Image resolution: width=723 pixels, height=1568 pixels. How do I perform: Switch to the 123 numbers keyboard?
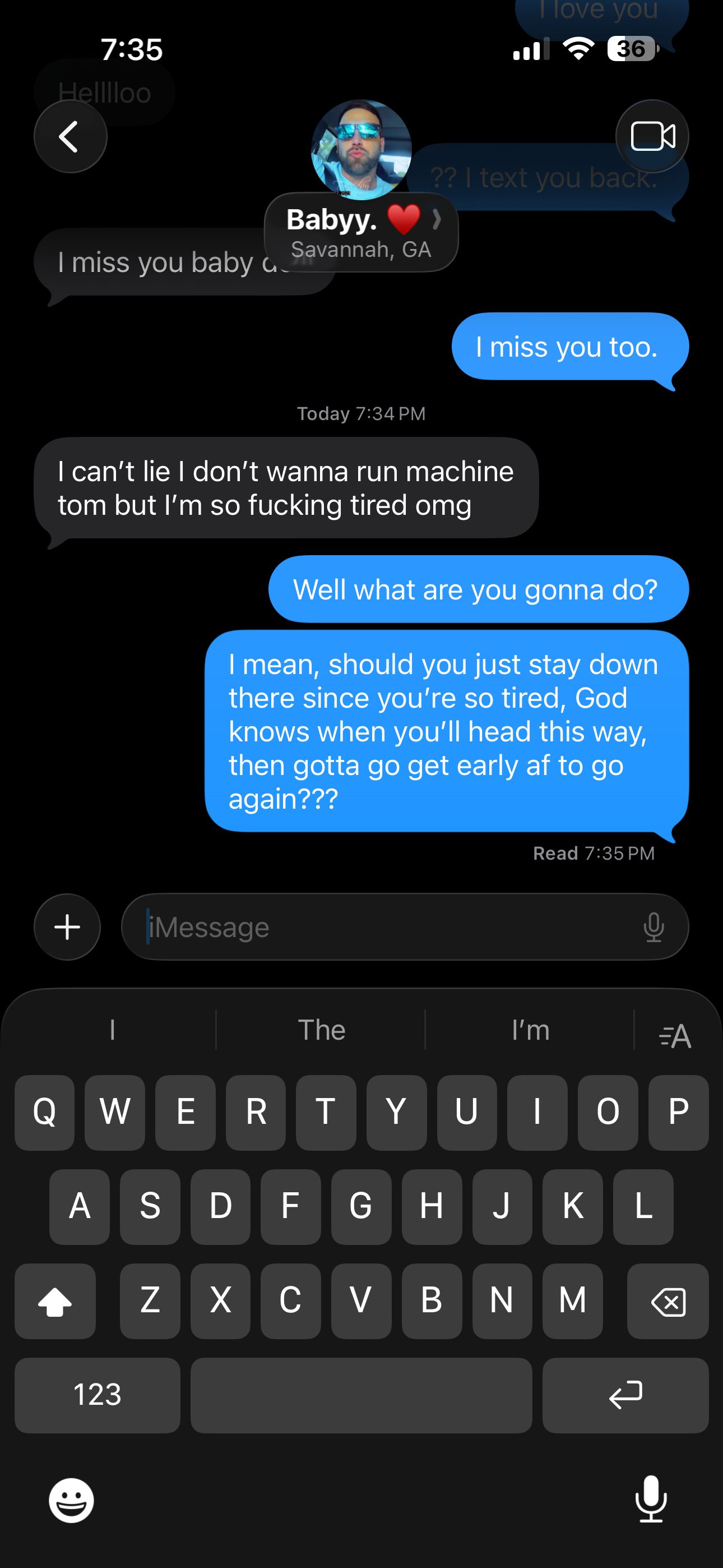98,1395
